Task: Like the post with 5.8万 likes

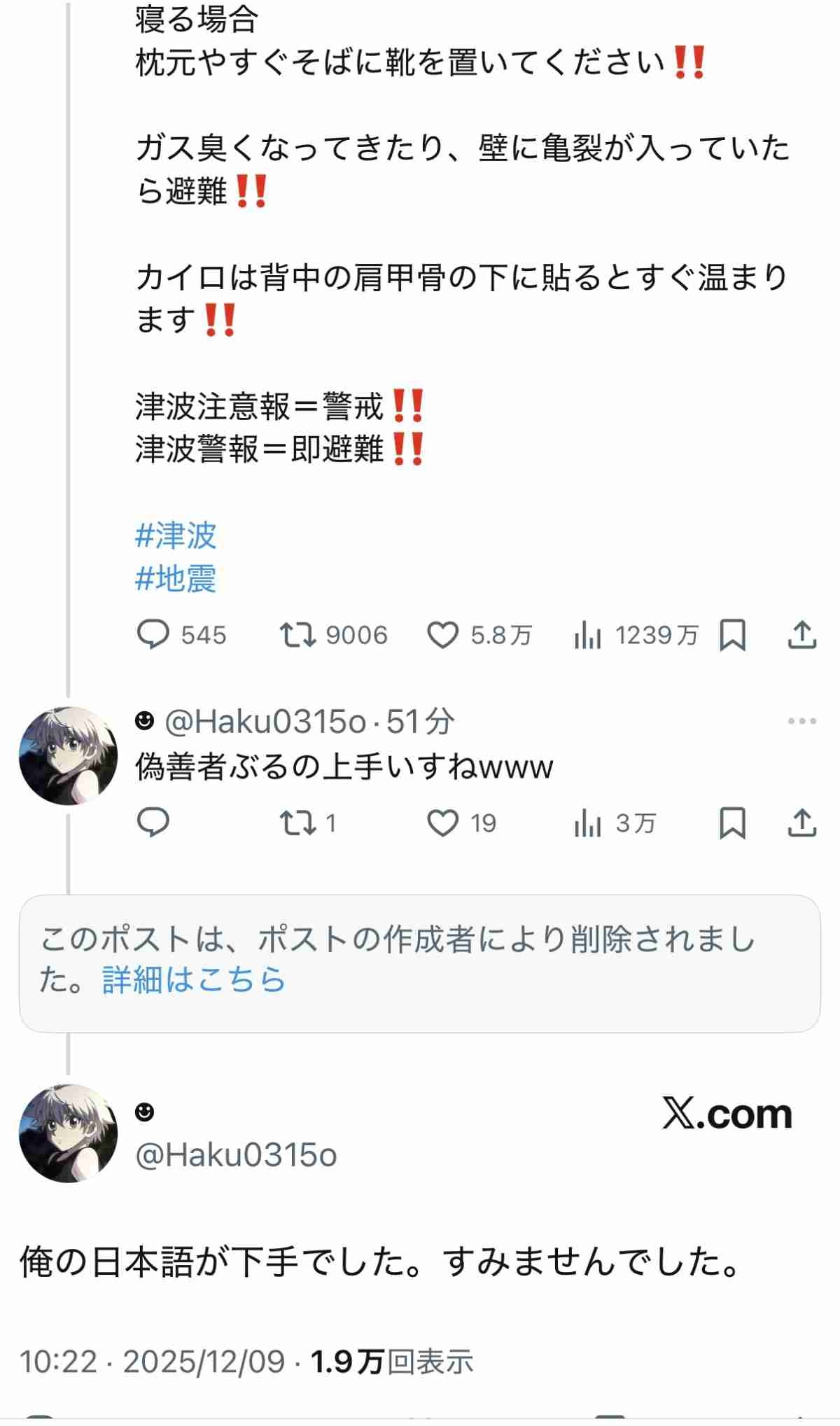Action: pyautogui.click(x=442, y=635)
